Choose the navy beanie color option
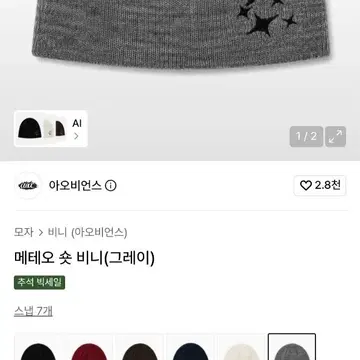This screenshot has height=360, width=360. 190,347
